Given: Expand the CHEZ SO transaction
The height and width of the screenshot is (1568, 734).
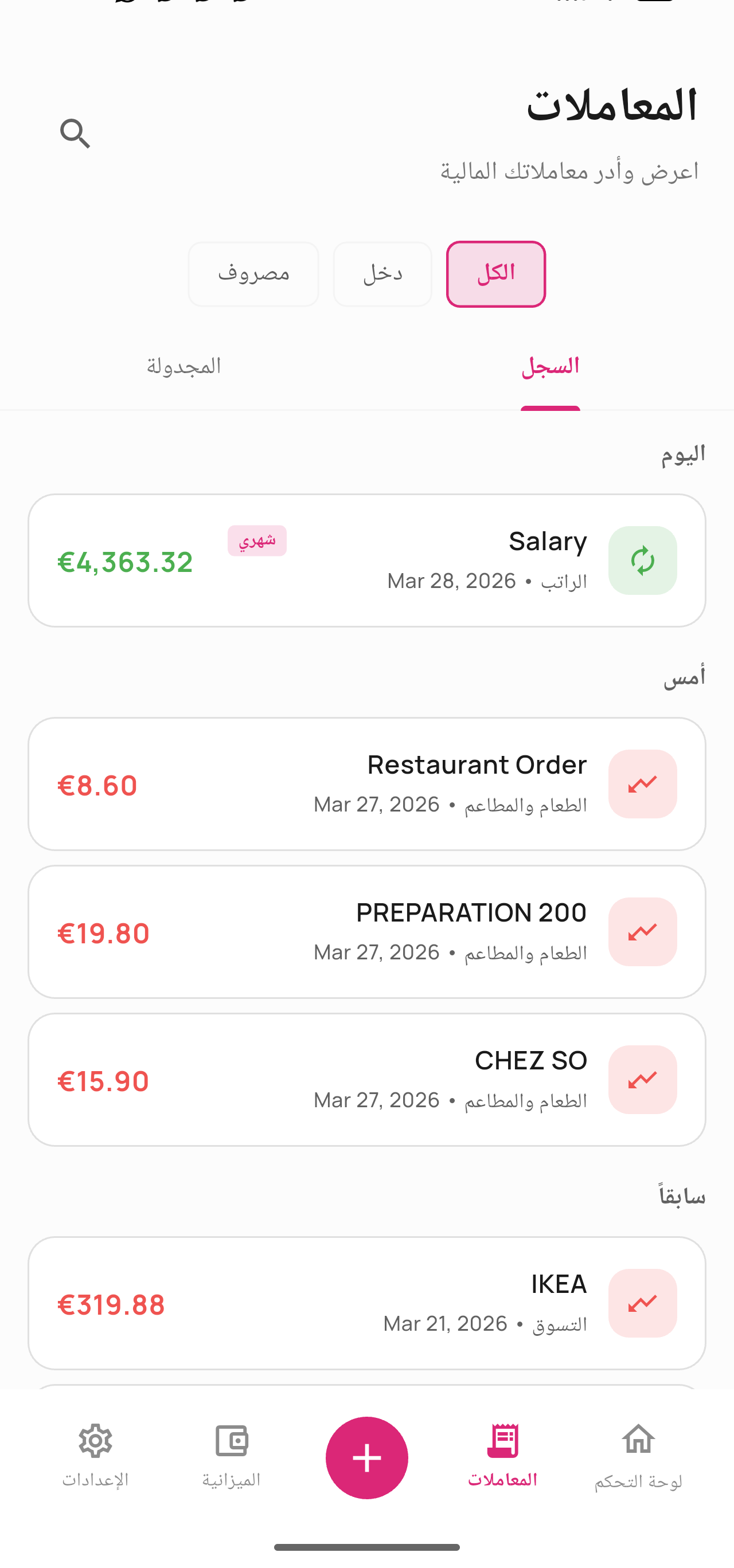Looking at the screenshot, I should (366, 1079).
